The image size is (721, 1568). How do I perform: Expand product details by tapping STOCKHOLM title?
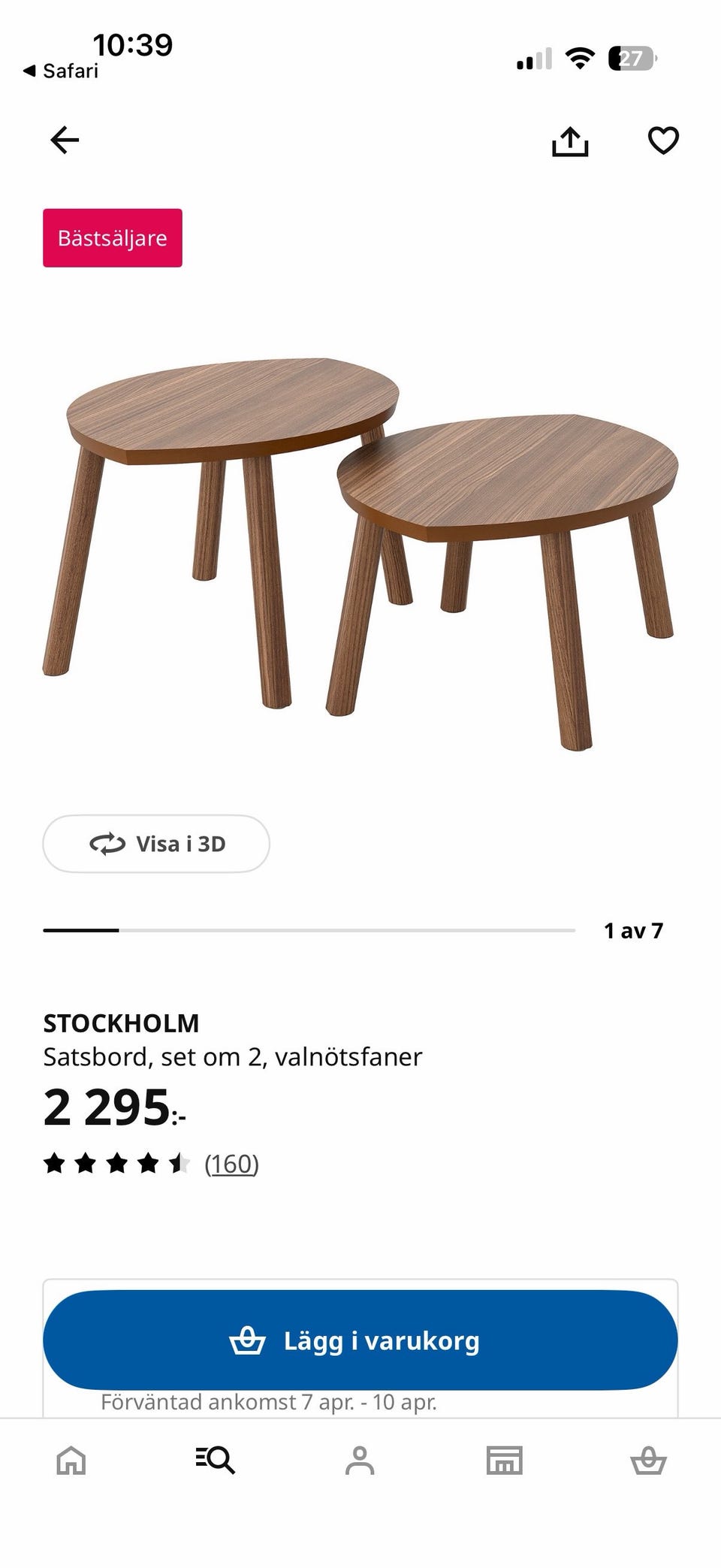121,1022
